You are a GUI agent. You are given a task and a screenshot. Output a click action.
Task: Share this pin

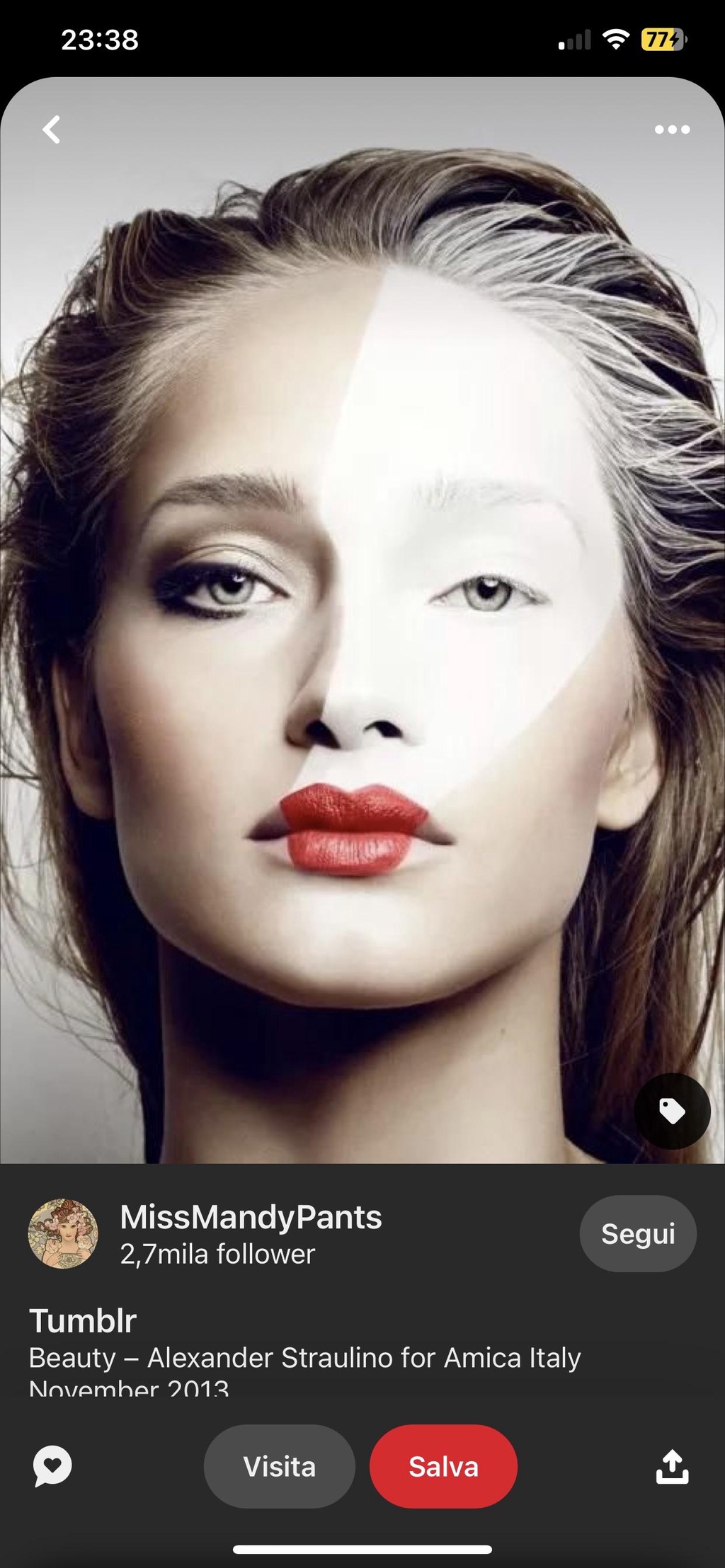672,1466
